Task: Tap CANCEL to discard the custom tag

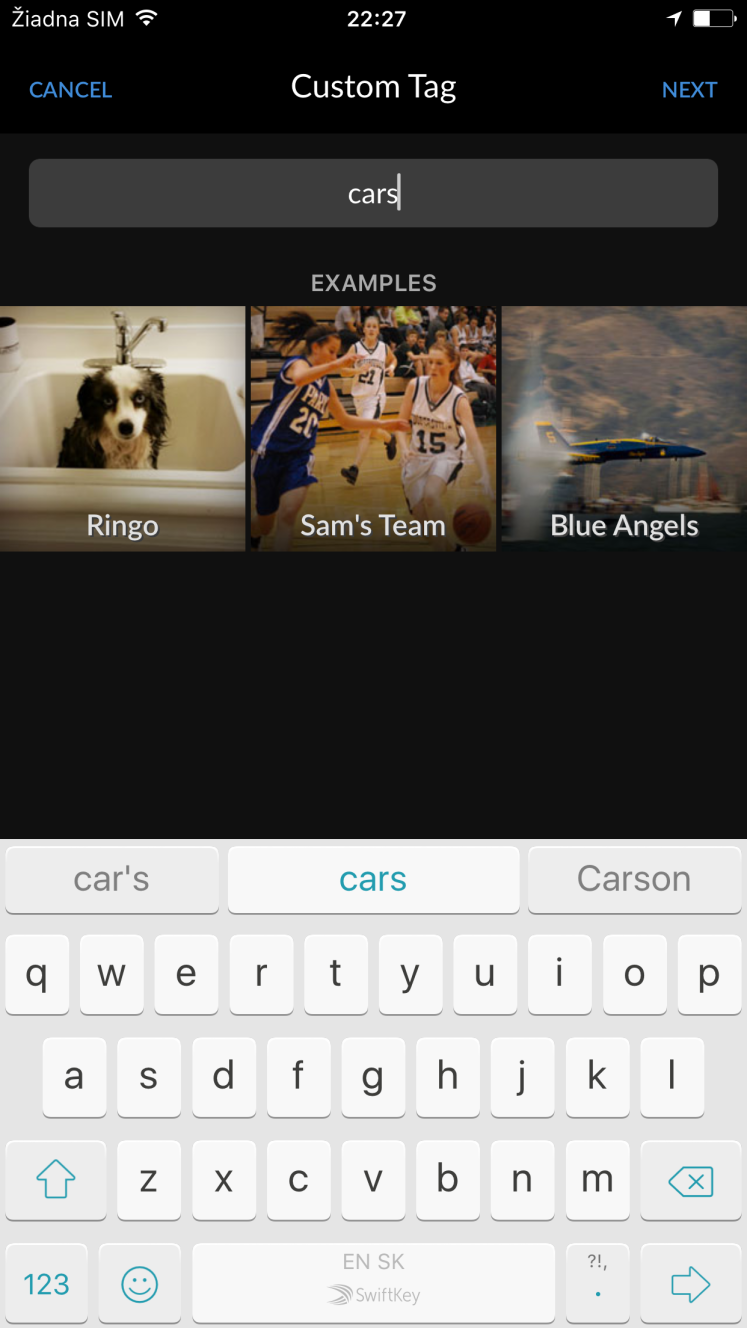Action: coord(70,90)
